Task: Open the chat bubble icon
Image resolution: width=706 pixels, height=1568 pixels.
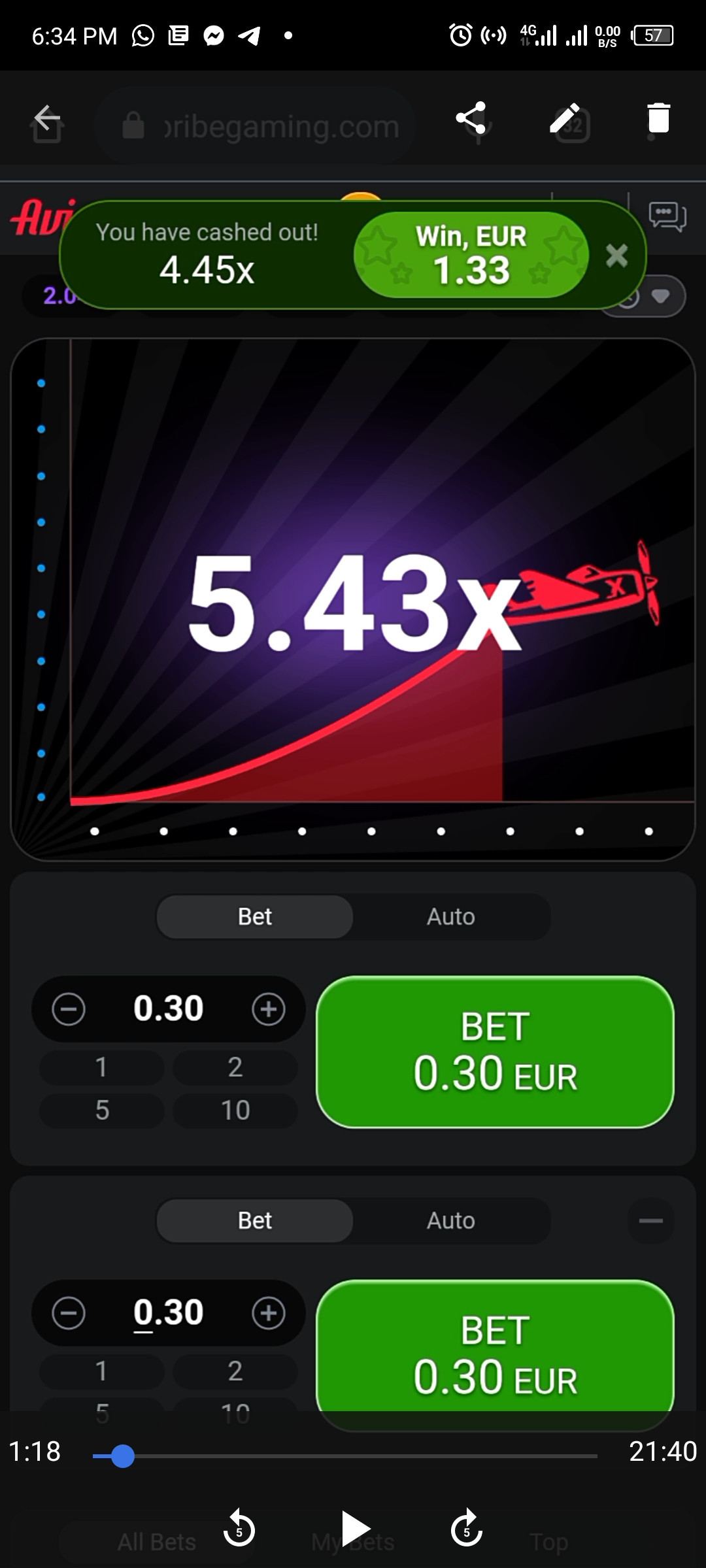Action: 667,216
